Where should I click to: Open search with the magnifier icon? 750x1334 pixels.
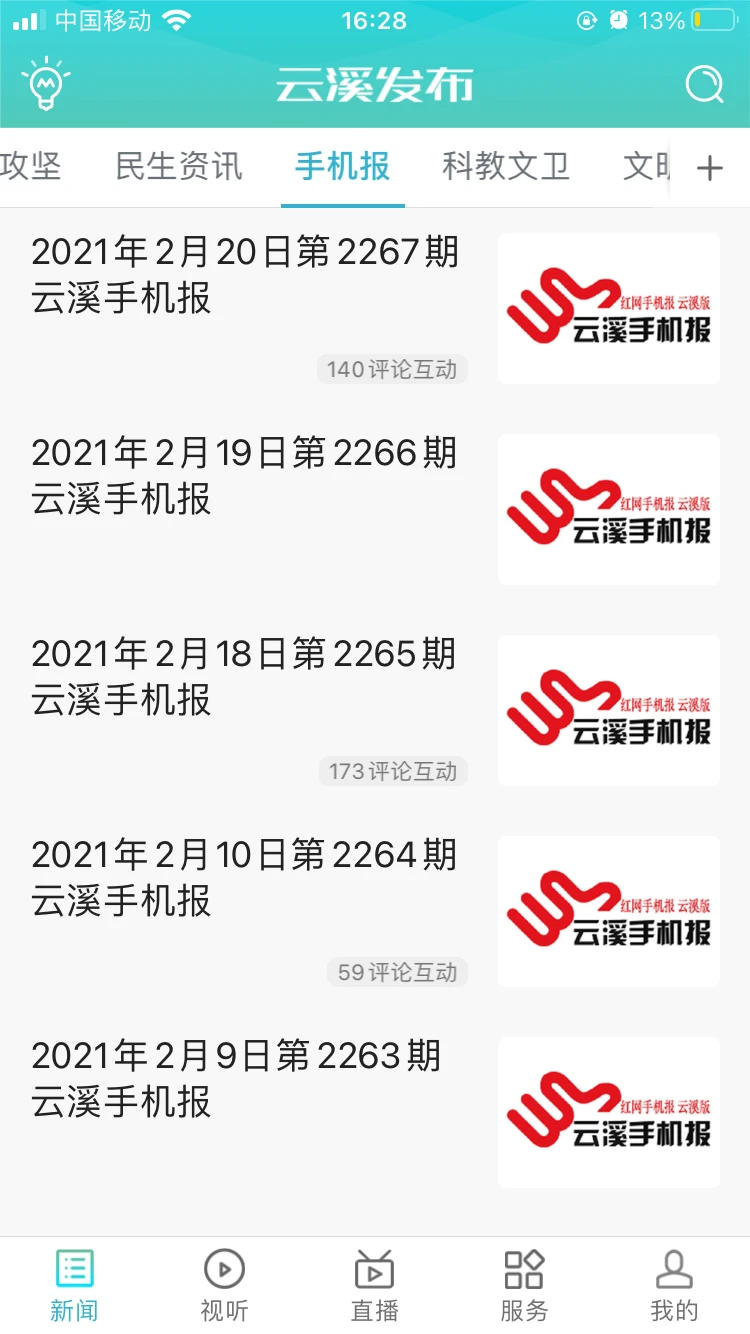click(x=706, y=84)
